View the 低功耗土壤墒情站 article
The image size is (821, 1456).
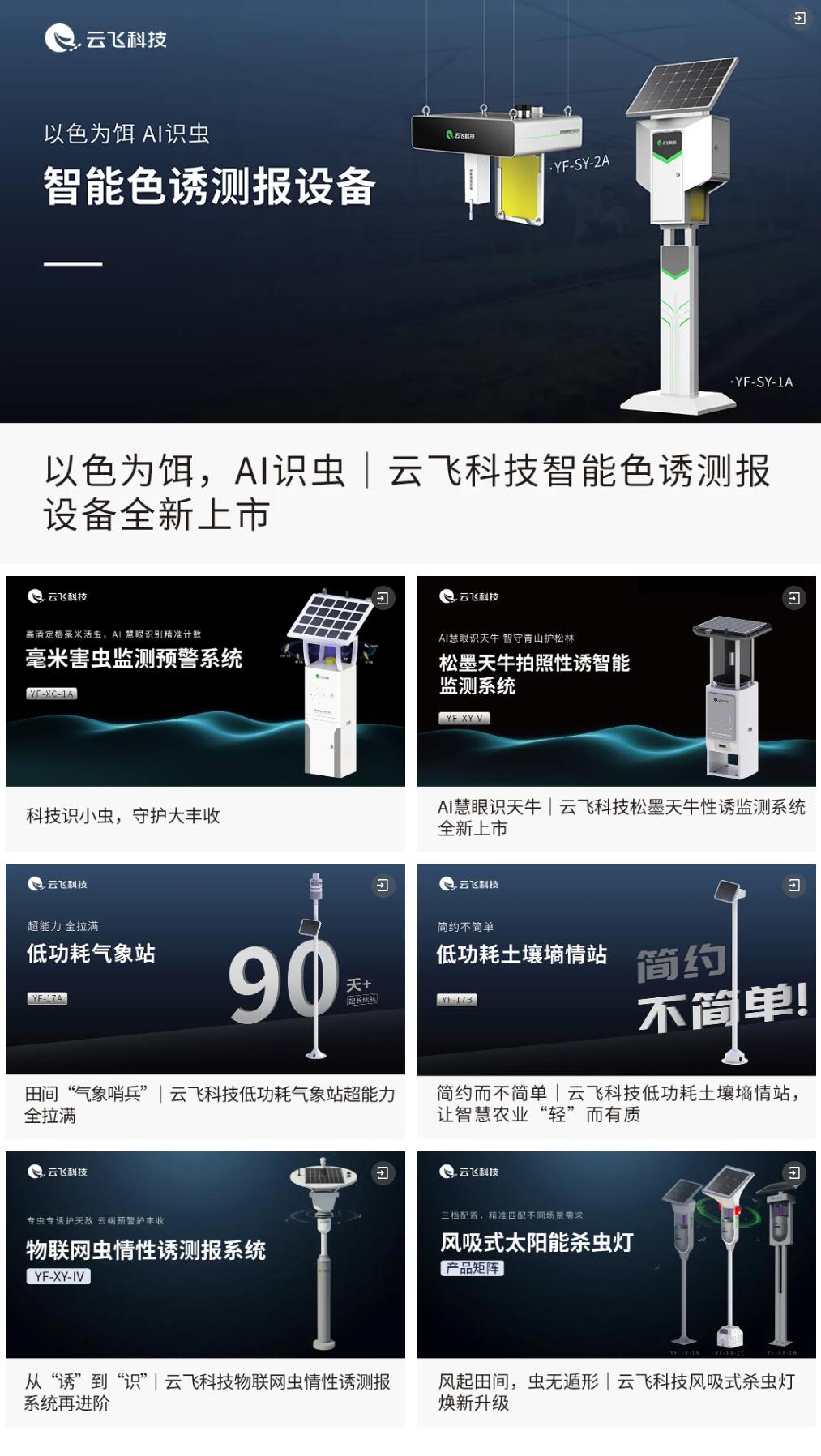(617, 1001)
